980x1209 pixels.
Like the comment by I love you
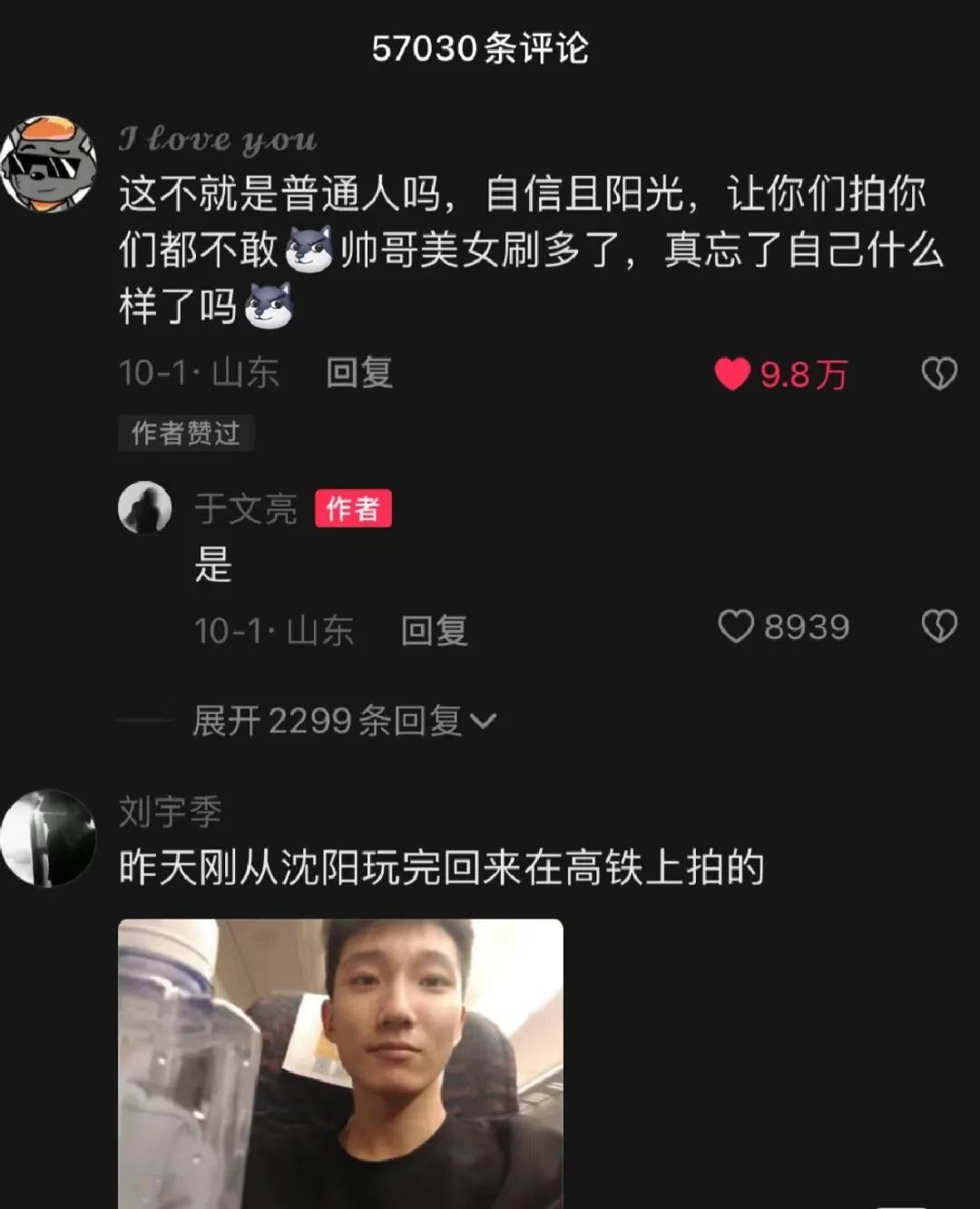[x=733, y=374]
